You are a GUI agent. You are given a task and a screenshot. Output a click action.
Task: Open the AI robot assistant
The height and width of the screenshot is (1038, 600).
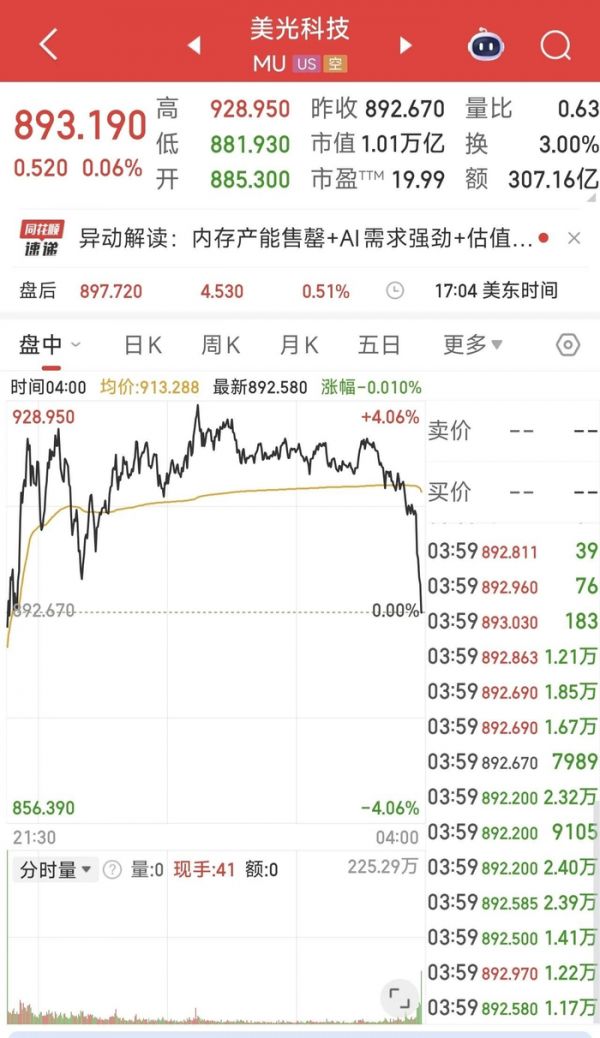coord(486,45)
